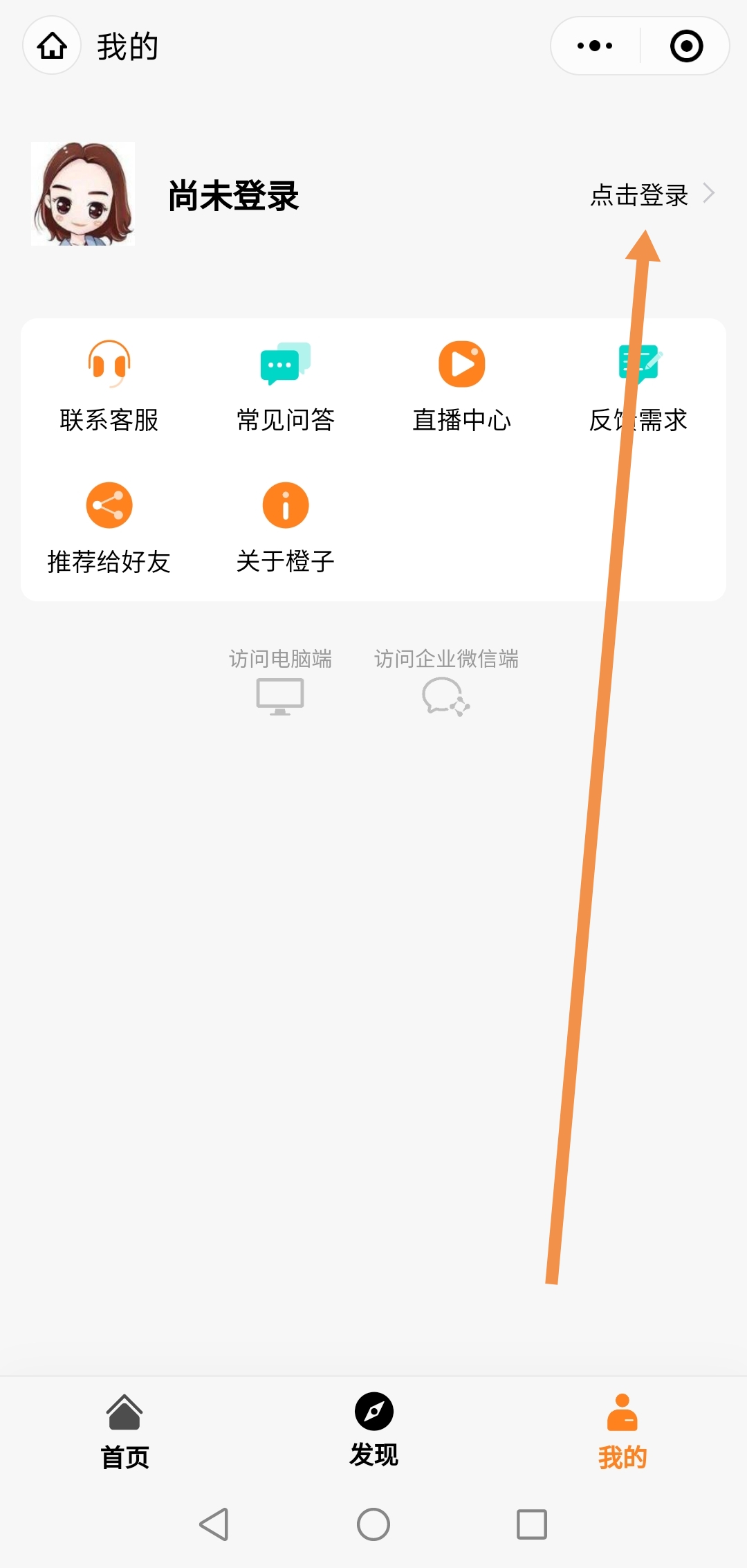Tap the profile avatar

click(83, 194)
